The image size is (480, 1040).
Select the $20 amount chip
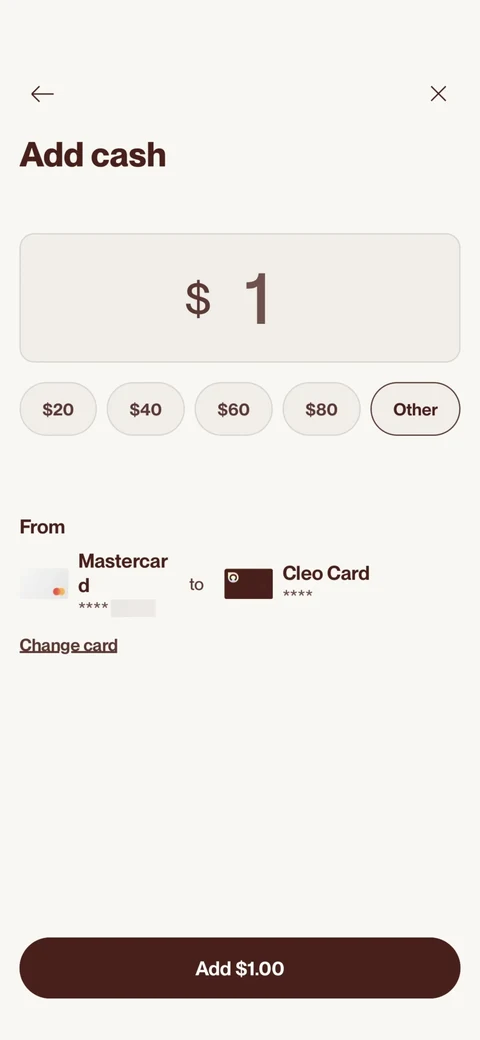[58, 409]
